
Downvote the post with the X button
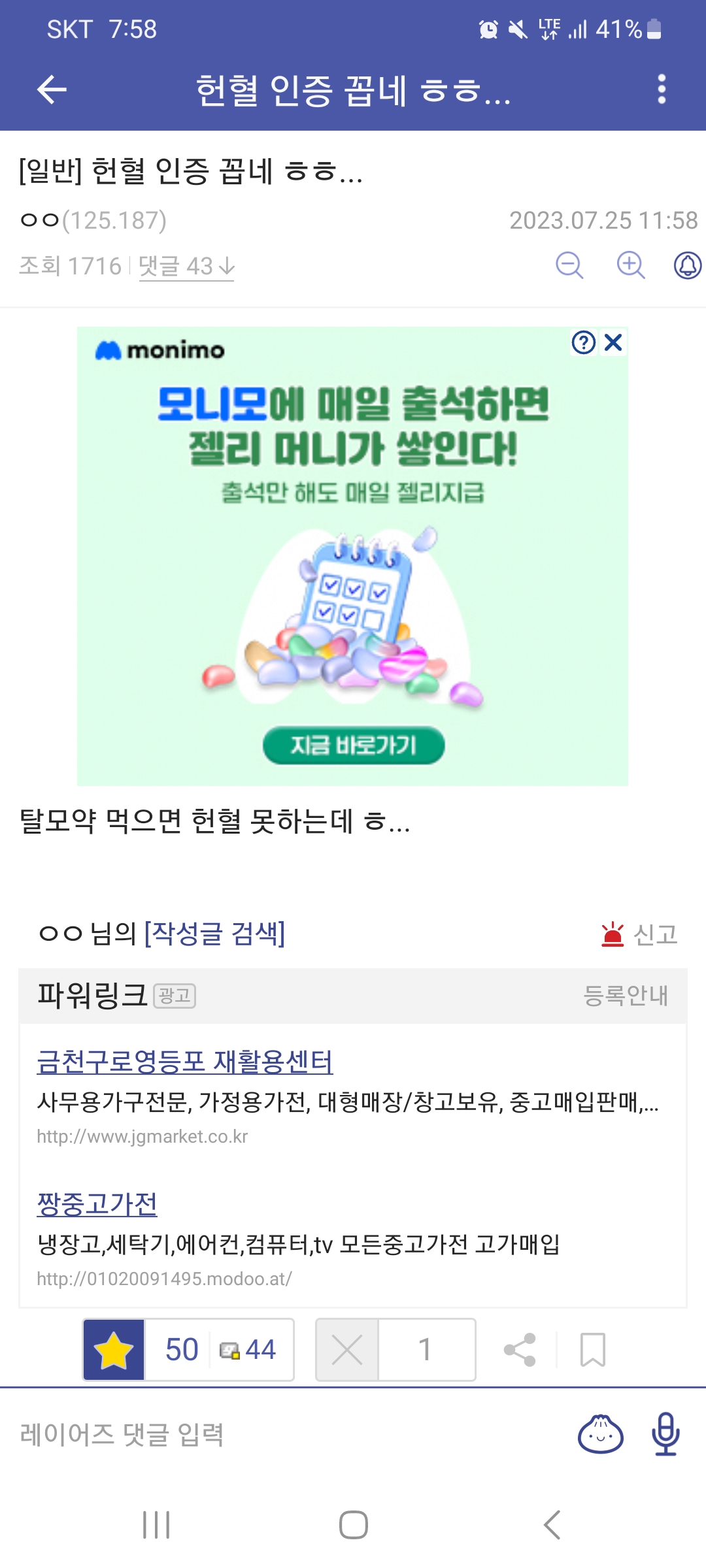[x=347, y=1350]
